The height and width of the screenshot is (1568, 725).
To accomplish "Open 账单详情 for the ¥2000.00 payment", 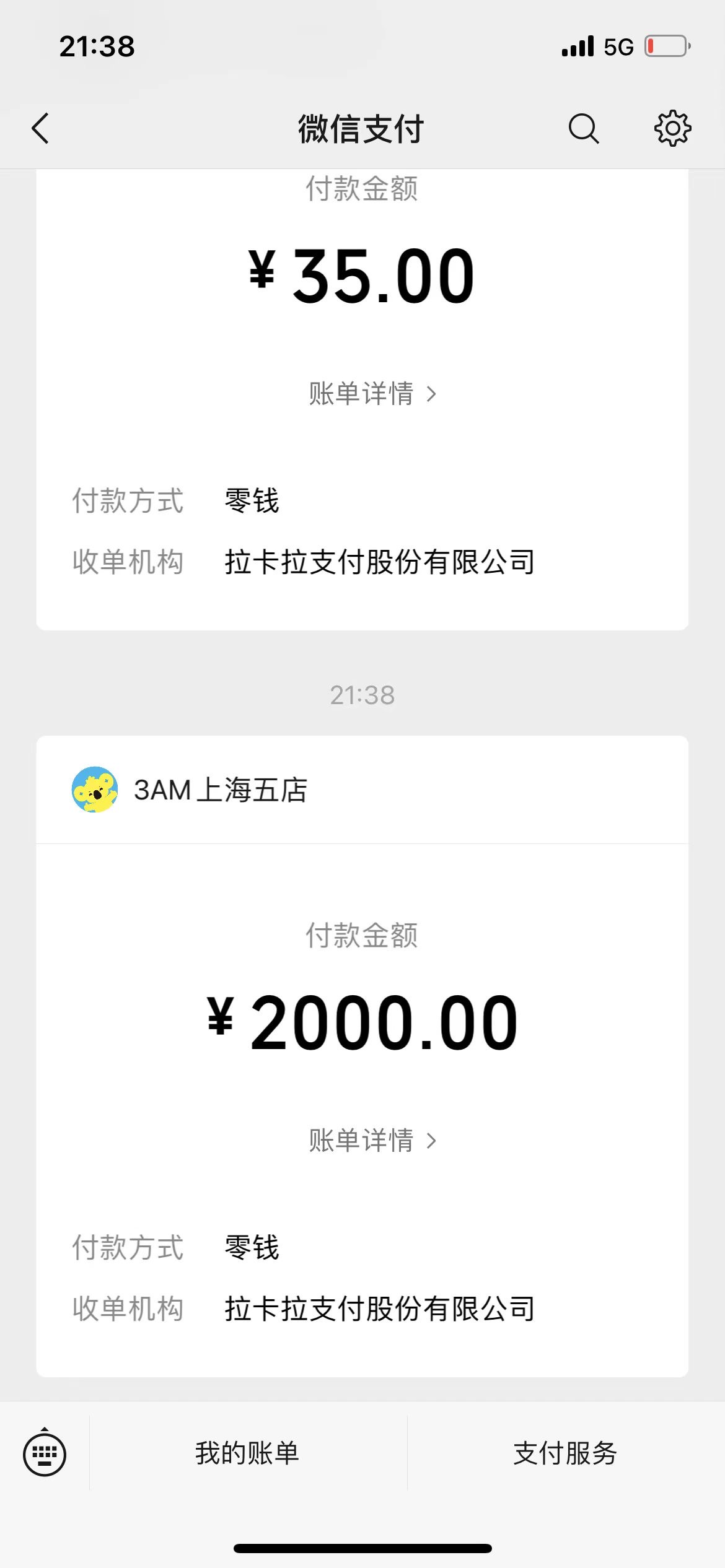I will (x=372, y=1140).
